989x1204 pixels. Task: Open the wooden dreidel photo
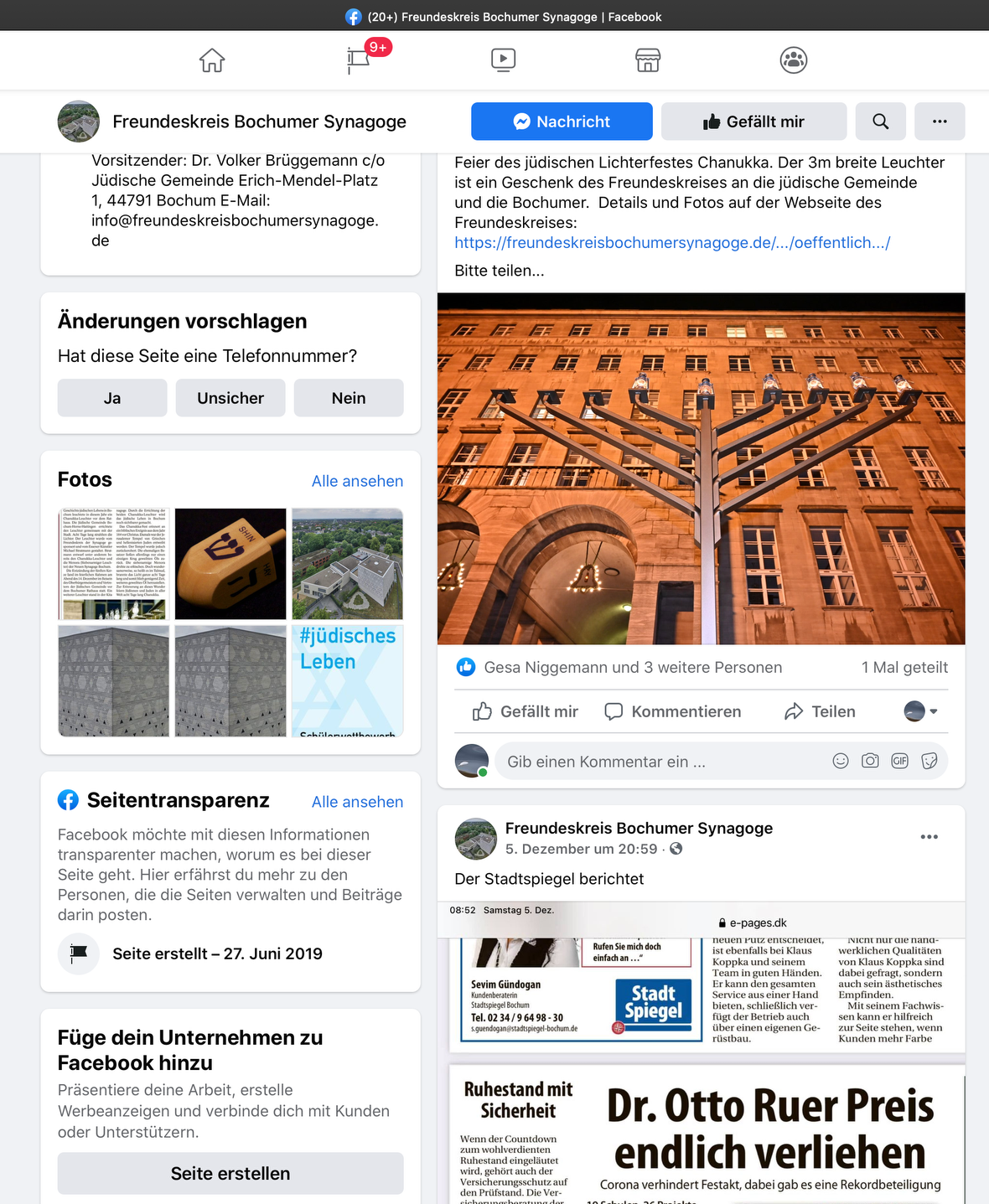click(230, 564)
